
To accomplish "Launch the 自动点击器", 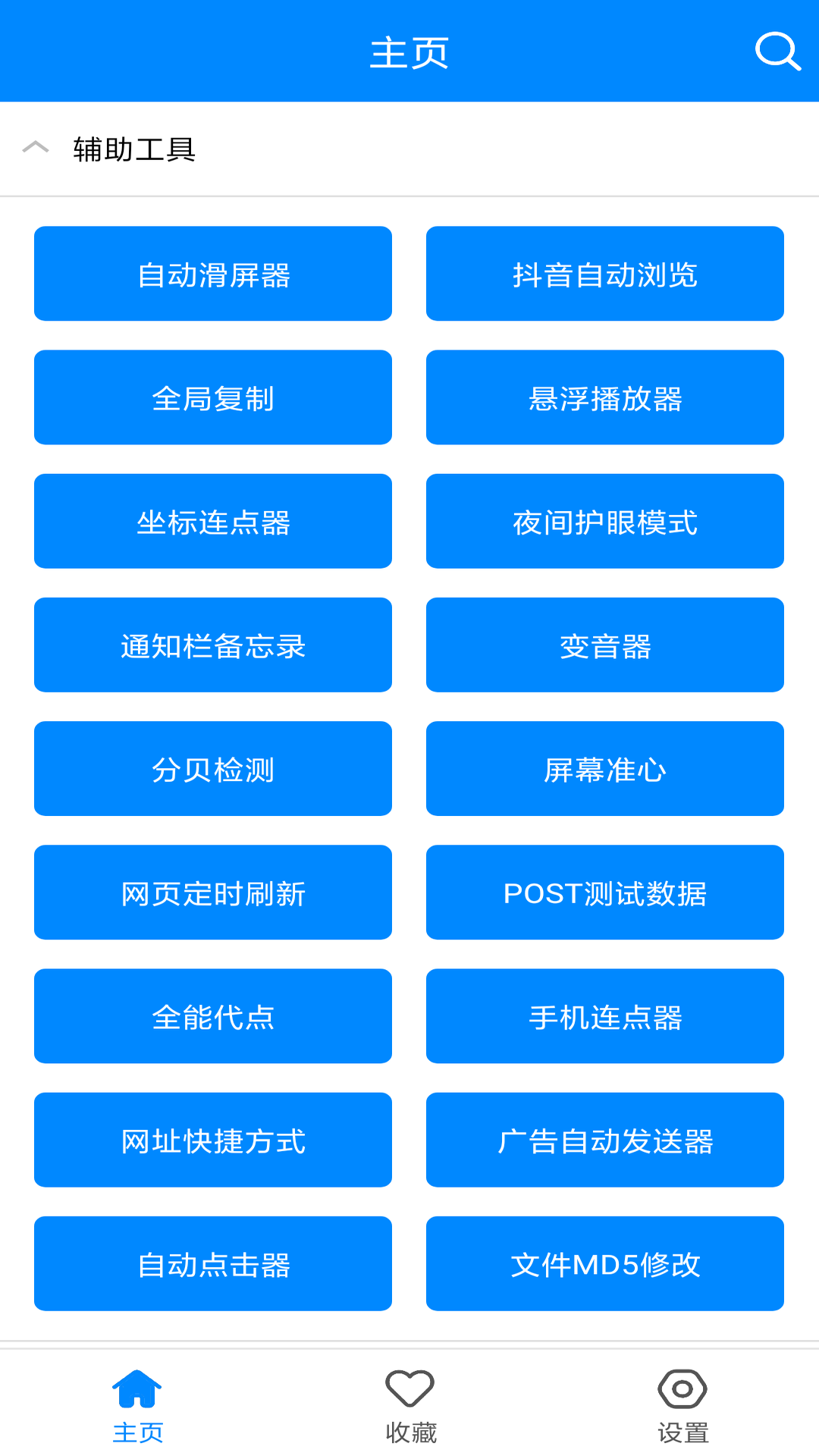I will coord(213,1264).
